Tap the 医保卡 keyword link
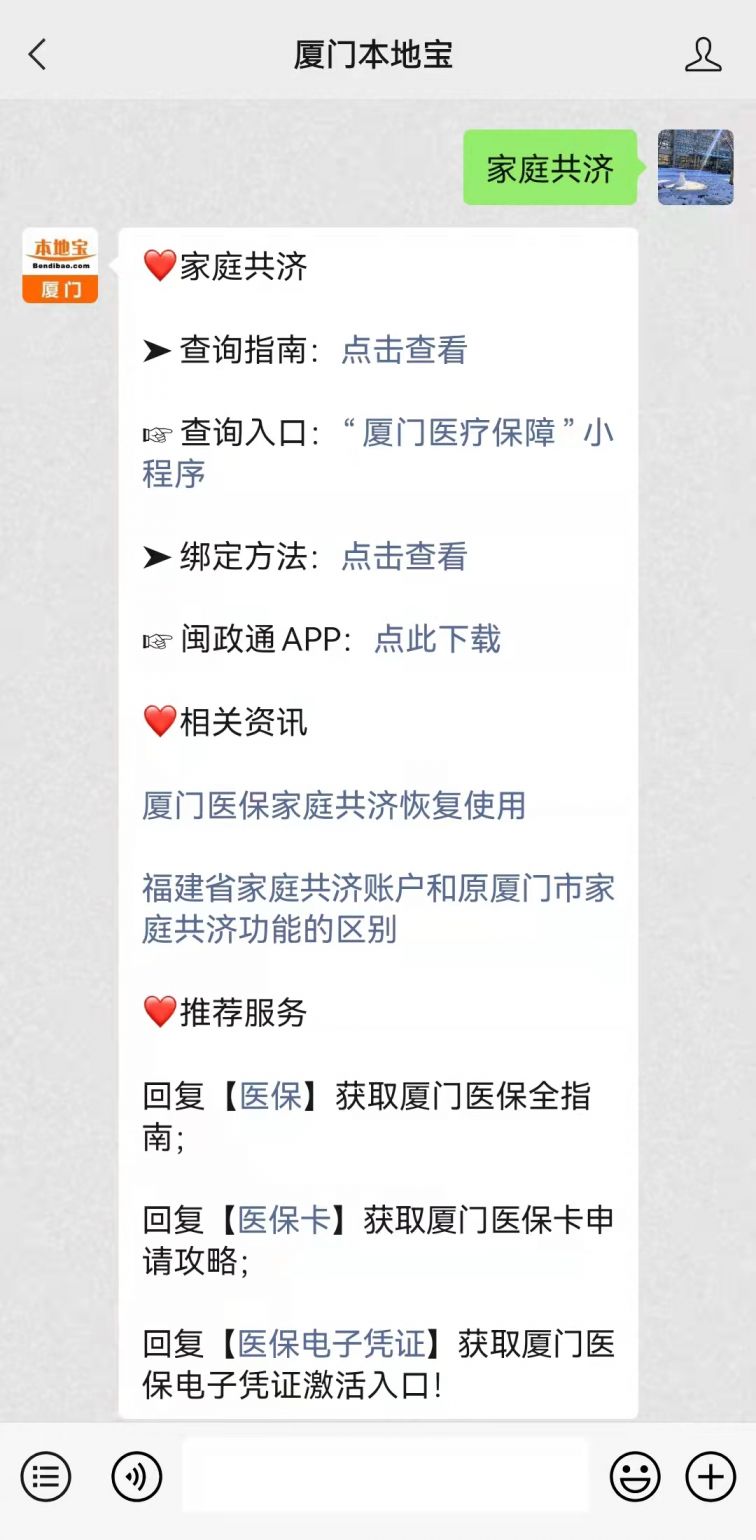The image size is (756, 1540). click(284, 1221)
